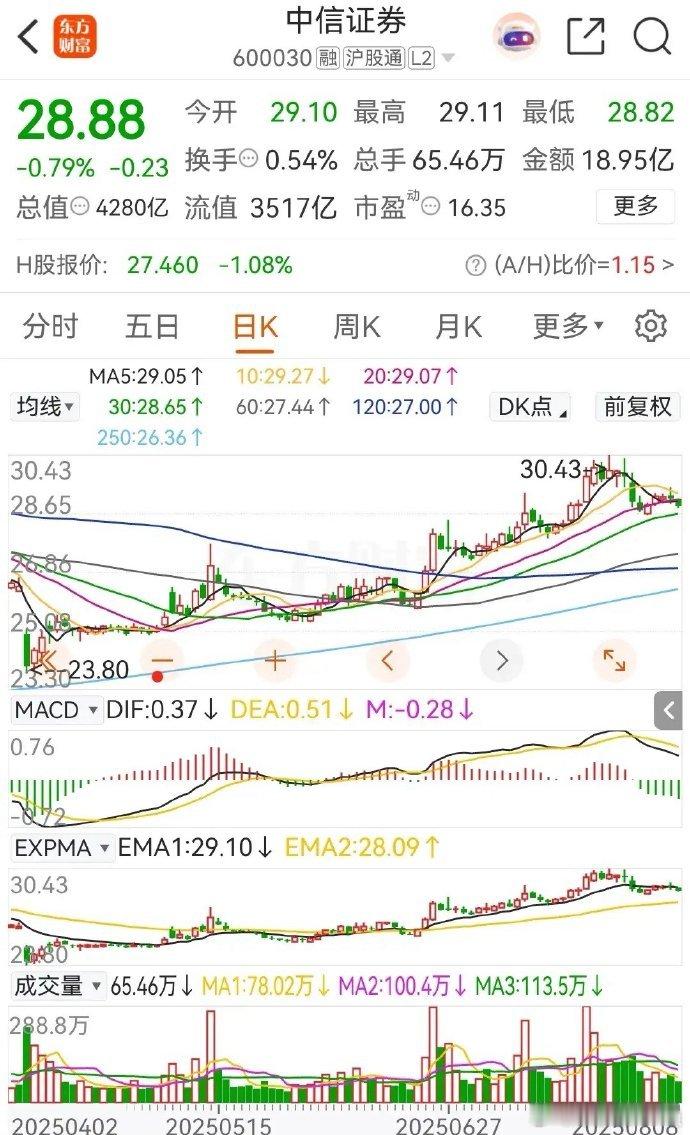Enter fullscreen chart mode
Image resolution: width=690 pixels, height=1135 pixels.
[x=614, y=660]
